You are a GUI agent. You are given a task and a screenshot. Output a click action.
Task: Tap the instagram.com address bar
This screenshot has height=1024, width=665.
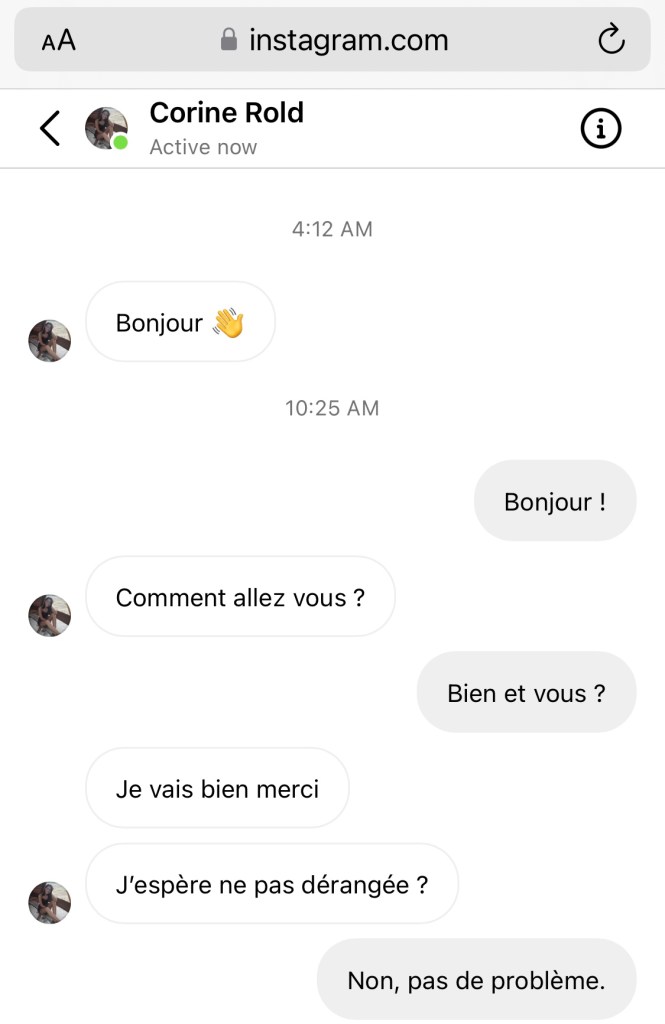click(x=334, y=41)
